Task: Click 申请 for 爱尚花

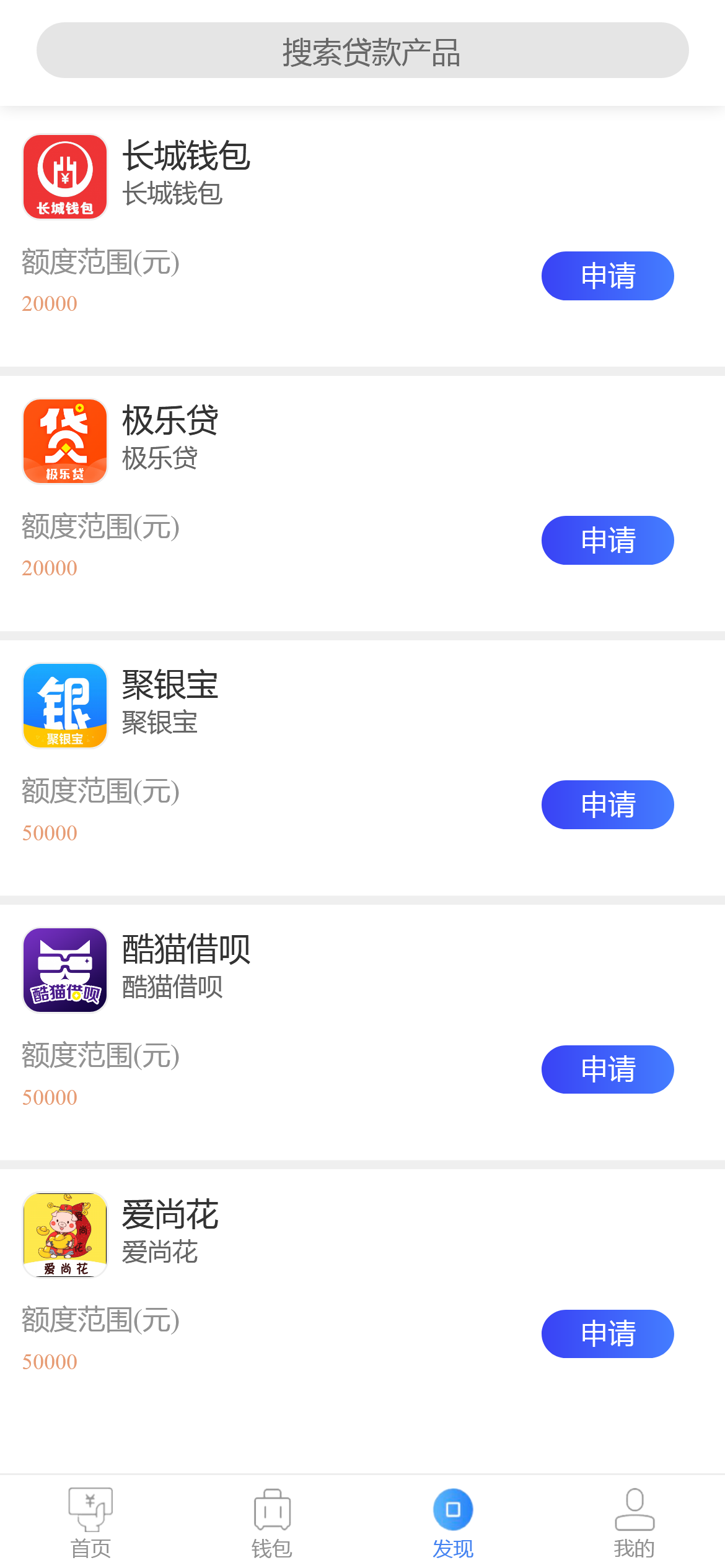Action: click(608, 1335)
